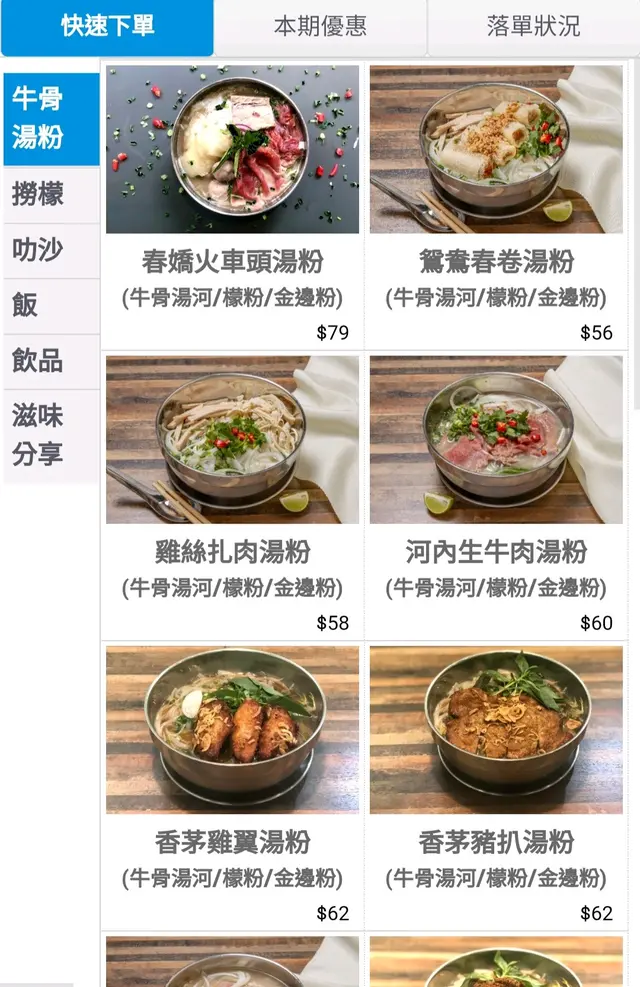Viewport: 640px width, 987px height.
Task: Open the 落單狀況 tab
Action: point(533,27)
